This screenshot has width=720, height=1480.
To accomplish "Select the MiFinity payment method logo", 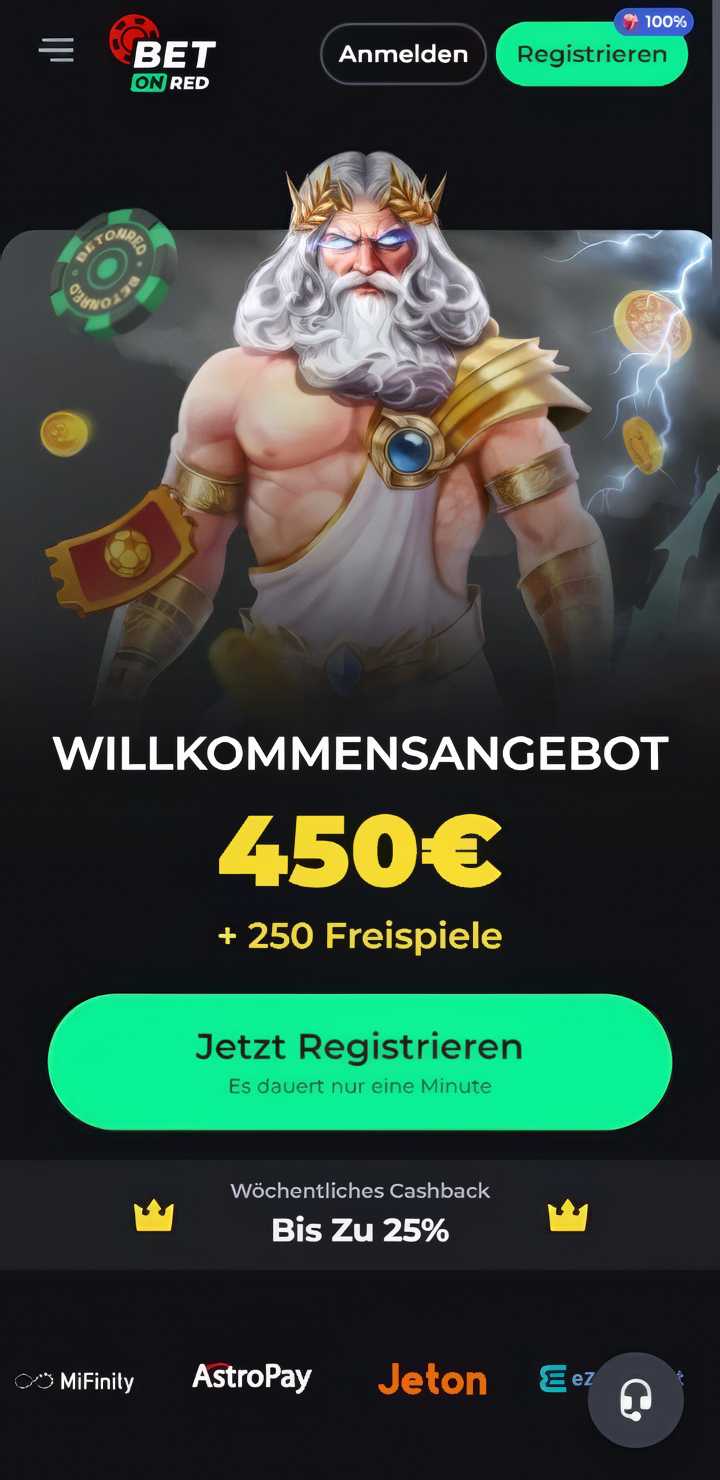I will click(x=75, y=1381).
